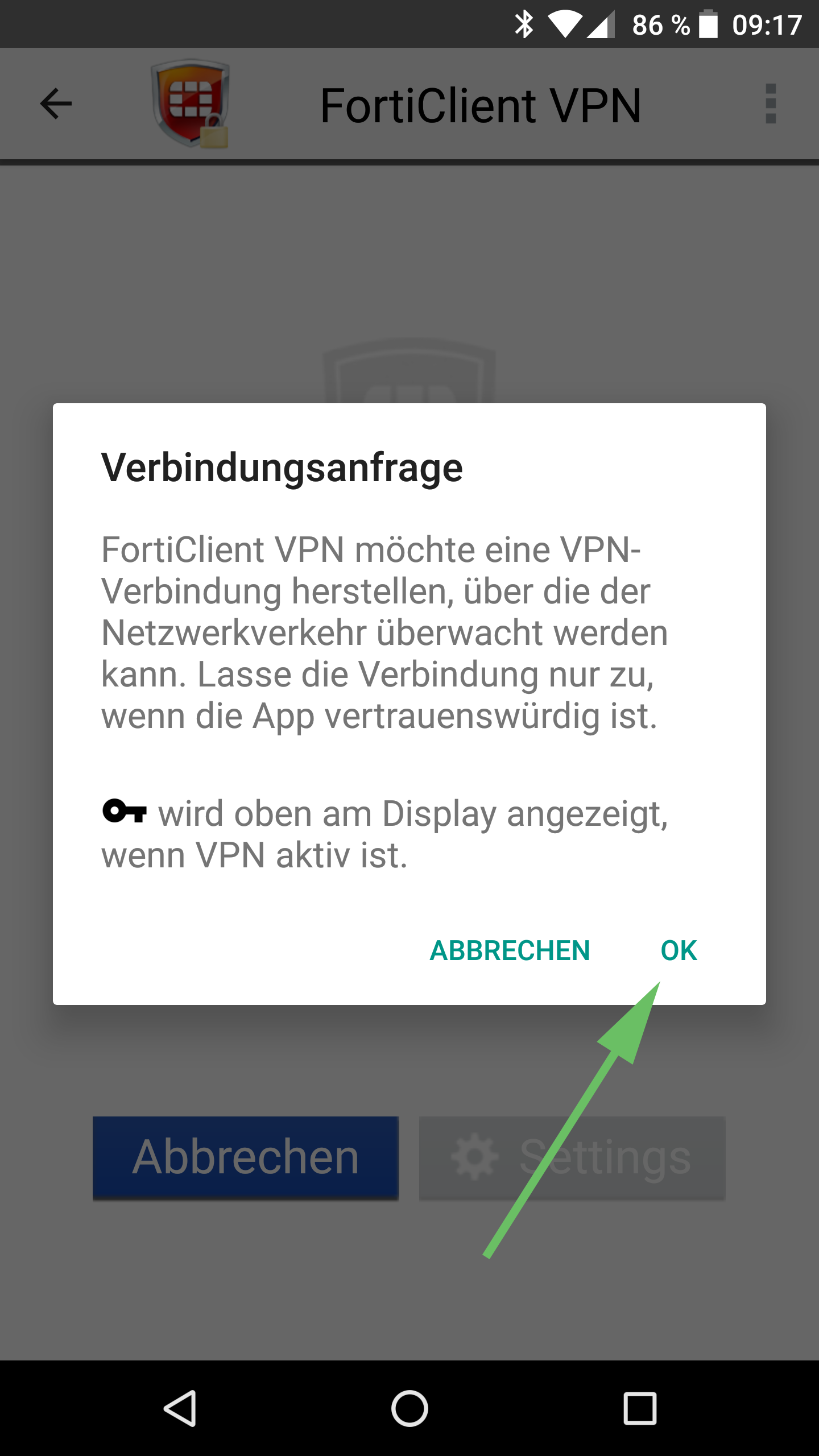This screenshot has width=819, height=1456.
Task: Open recent apps from navigation bar
Action: [x=640, y=1408]
